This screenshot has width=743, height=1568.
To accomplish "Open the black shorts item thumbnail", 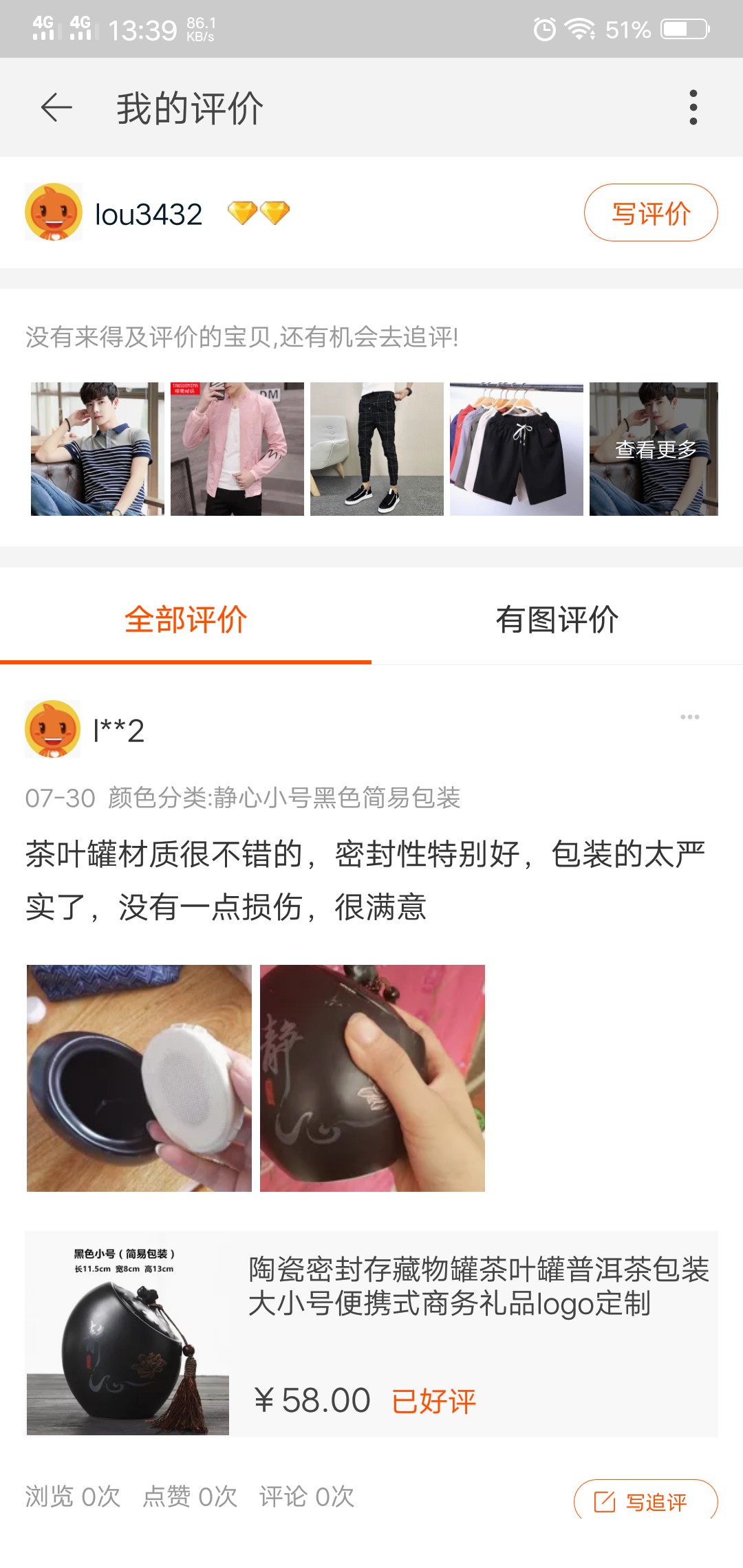I will (517, 449).
